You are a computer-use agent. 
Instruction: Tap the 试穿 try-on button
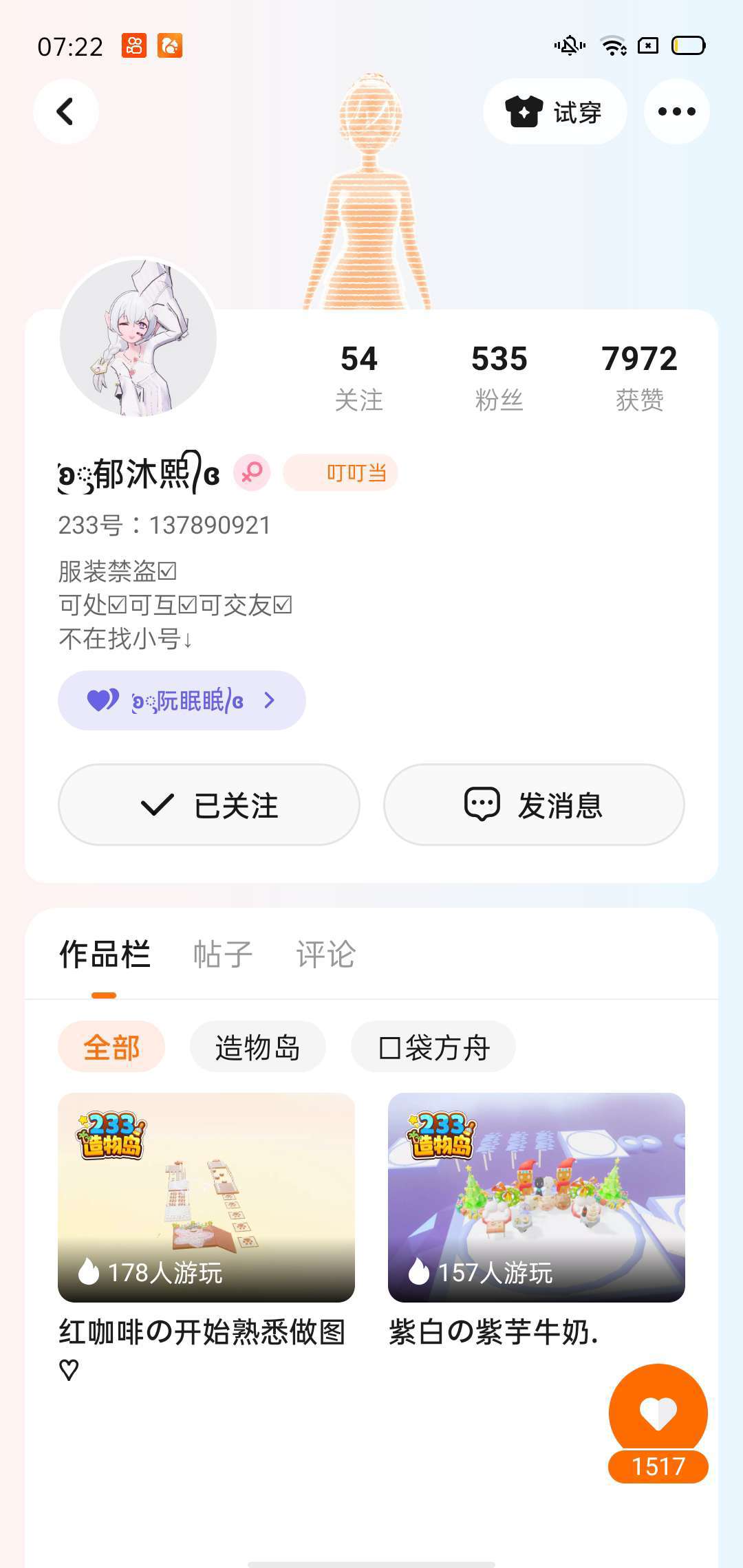click(554, 111)
